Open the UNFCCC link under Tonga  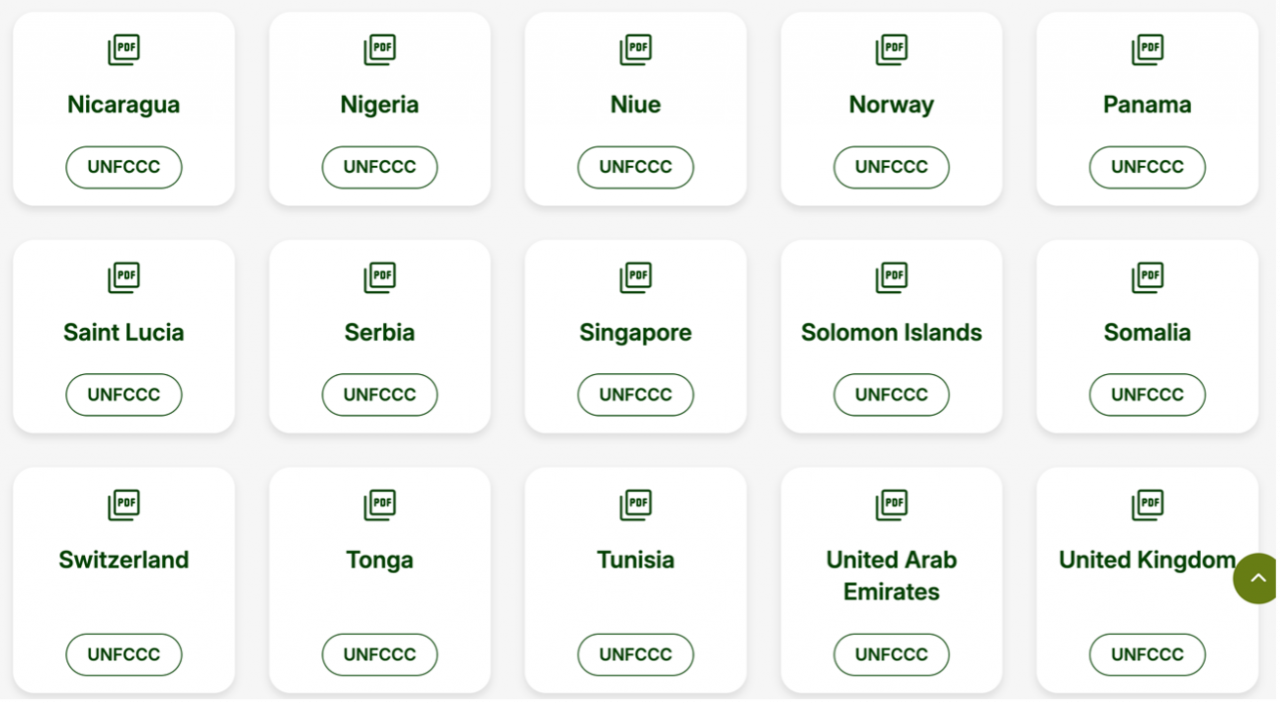pyautogui.click(x=380, y=655)
